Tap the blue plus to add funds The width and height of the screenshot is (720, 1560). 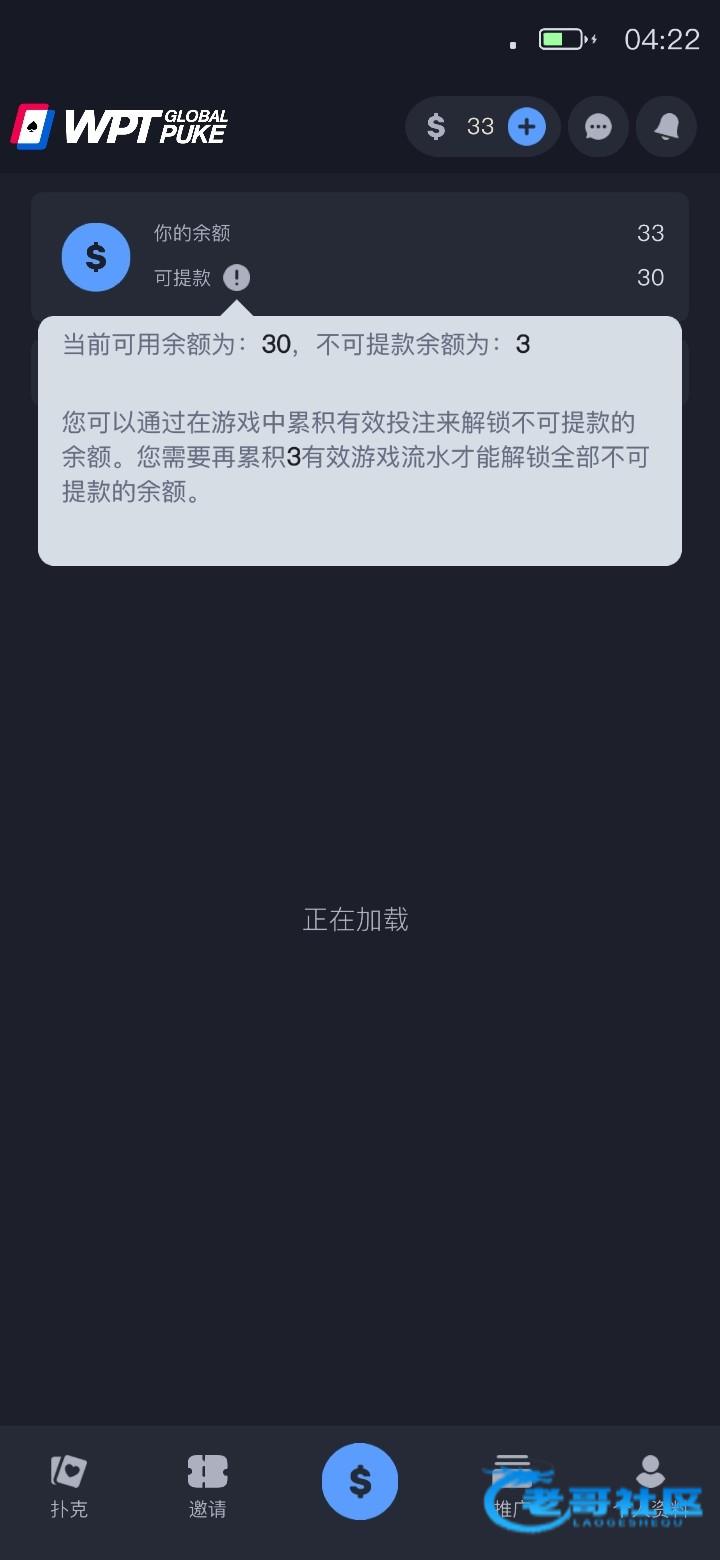(x=527, y=127)
